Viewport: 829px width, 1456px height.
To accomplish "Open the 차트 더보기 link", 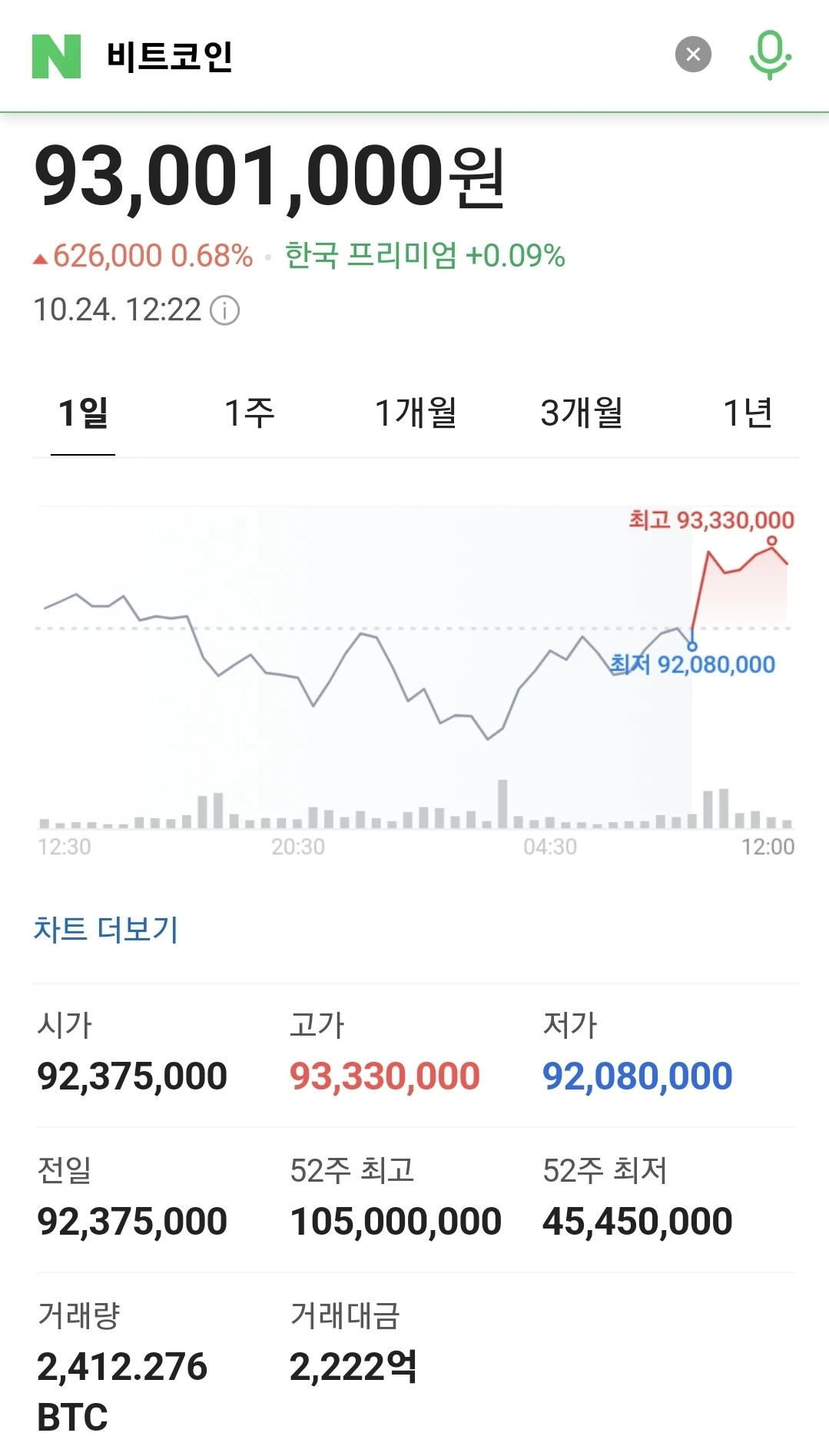I will [x=106, y=930].
